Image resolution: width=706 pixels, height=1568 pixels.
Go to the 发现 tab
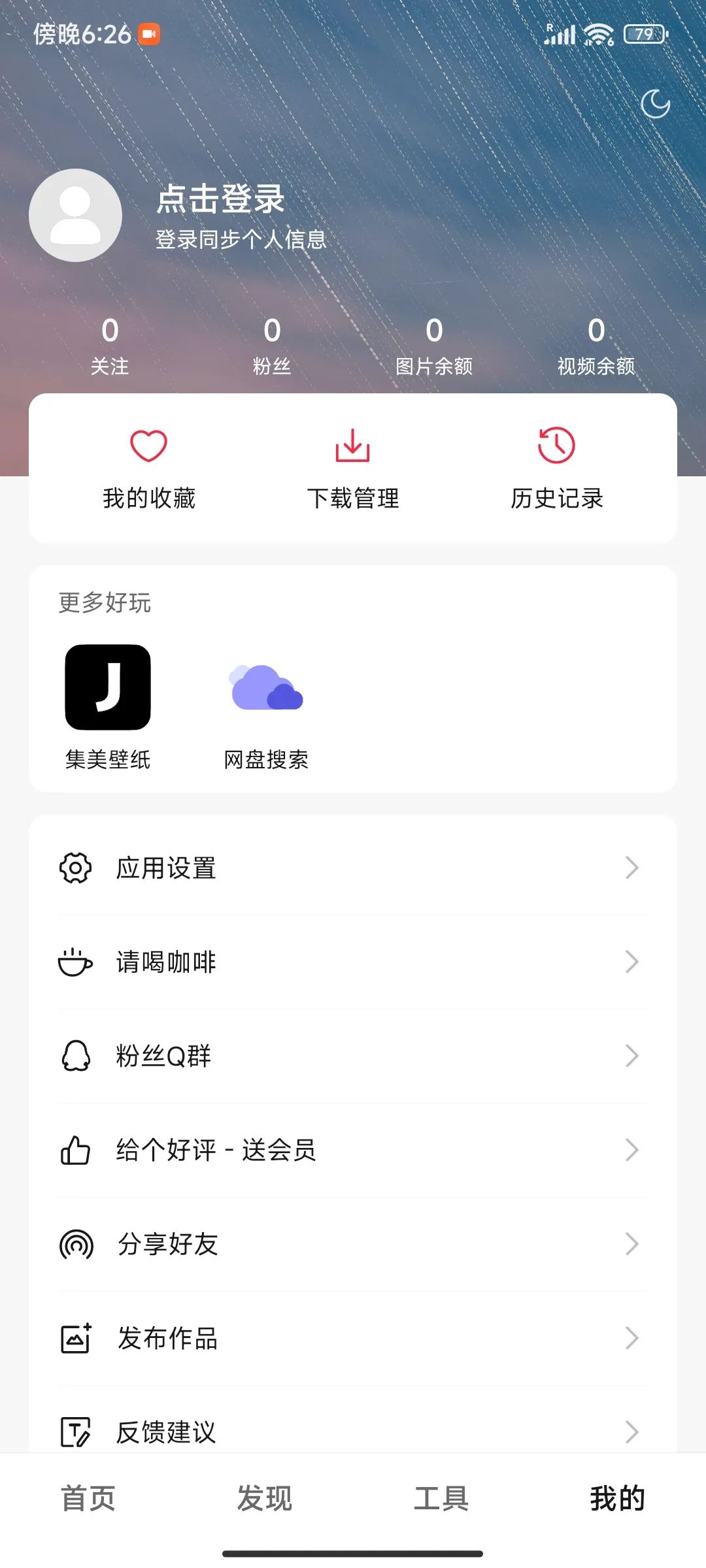click(265, 1498)
